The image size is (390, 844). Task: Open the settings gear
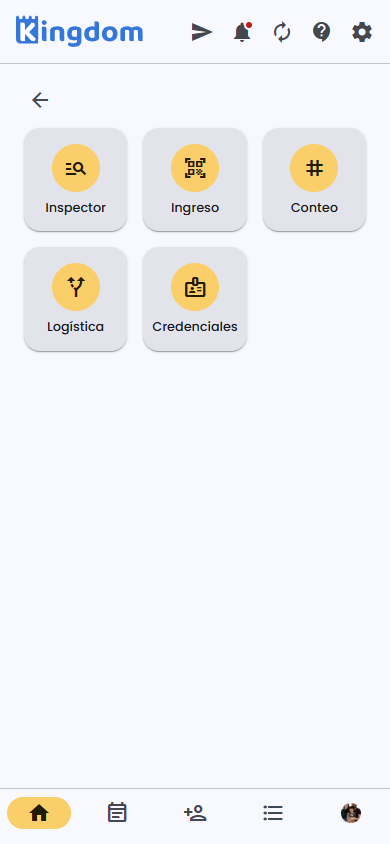tap(361, 33)
